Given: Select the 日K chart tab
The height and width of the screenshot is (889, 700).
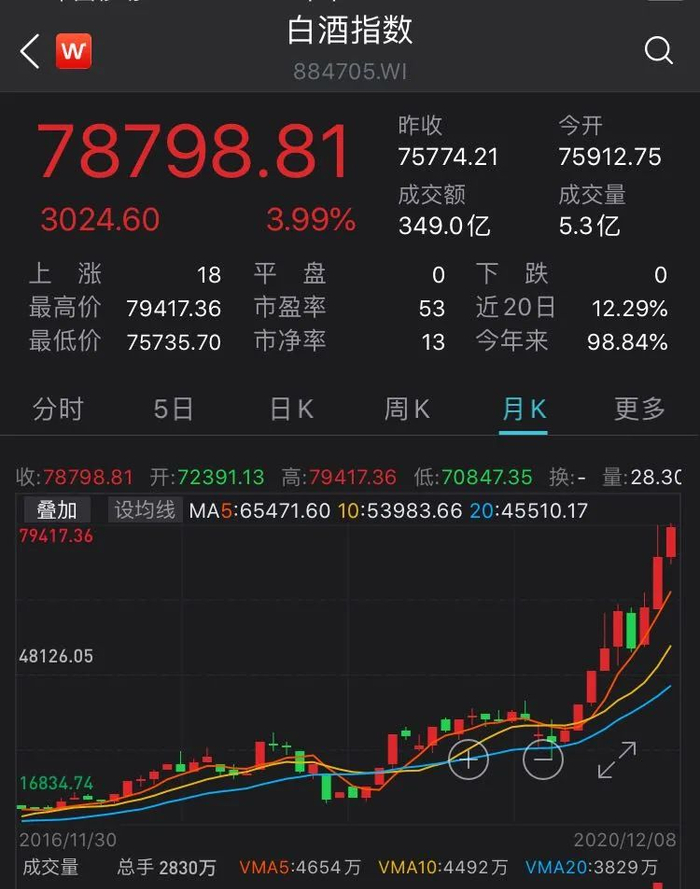Looking at the screenshot, I should [x=291, y=409].
